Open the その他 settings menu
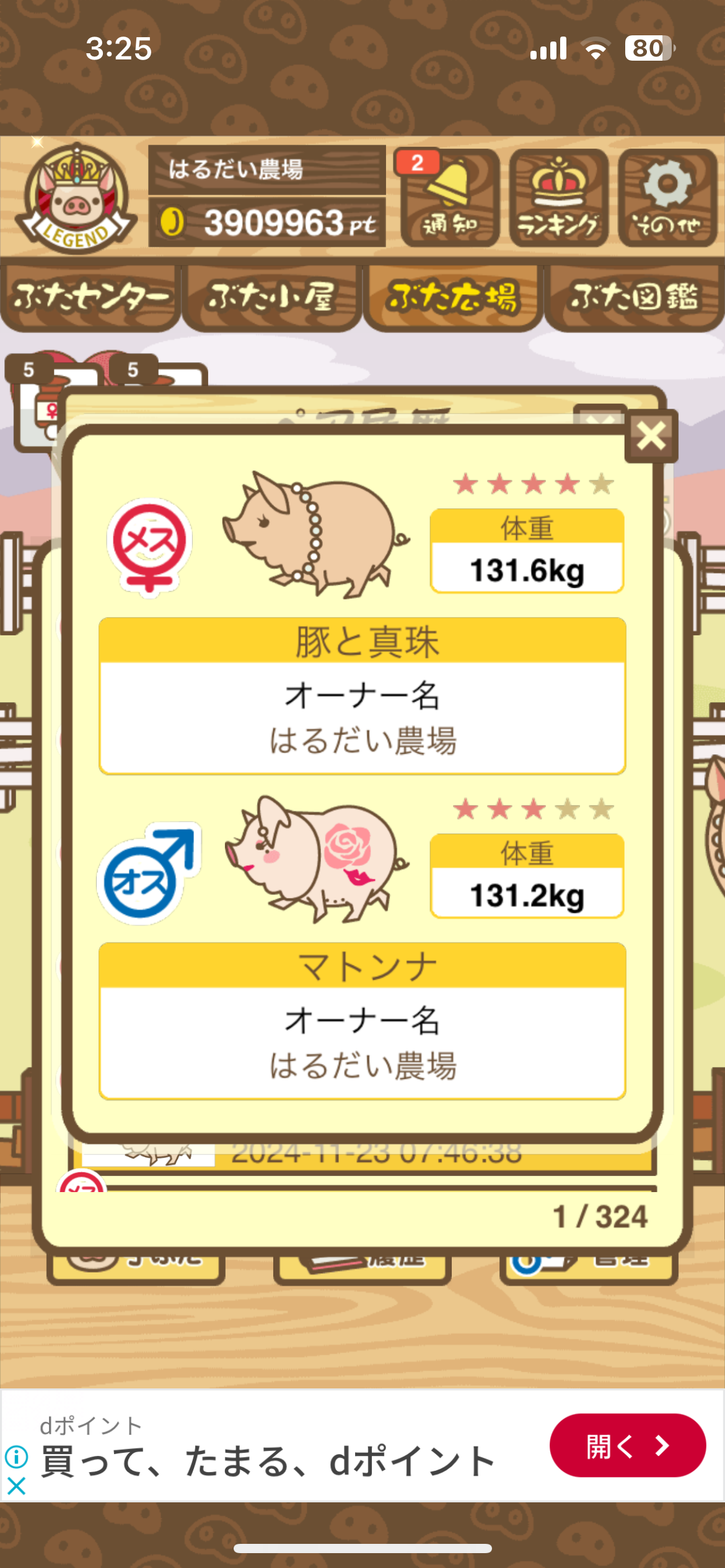This screenshot has height=1568, width=725. pos(667,198)
